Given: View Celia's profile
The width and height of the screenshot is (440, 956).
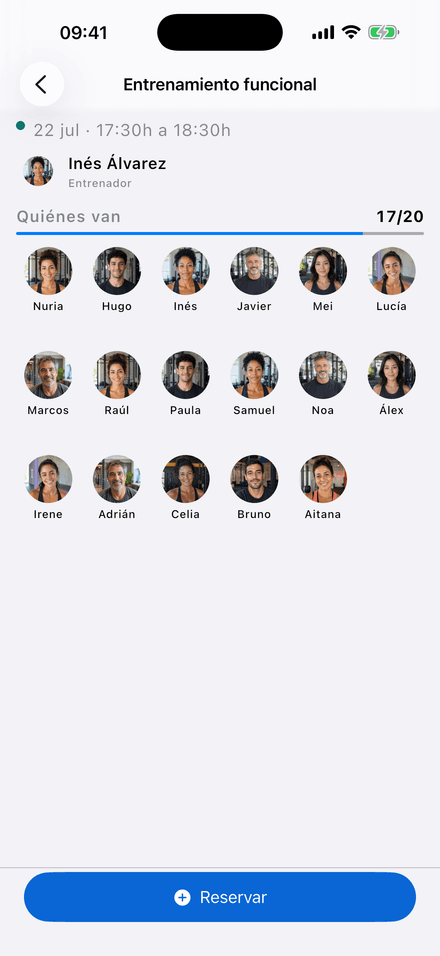Looking at the screenshot, I should tap(186, 479).
